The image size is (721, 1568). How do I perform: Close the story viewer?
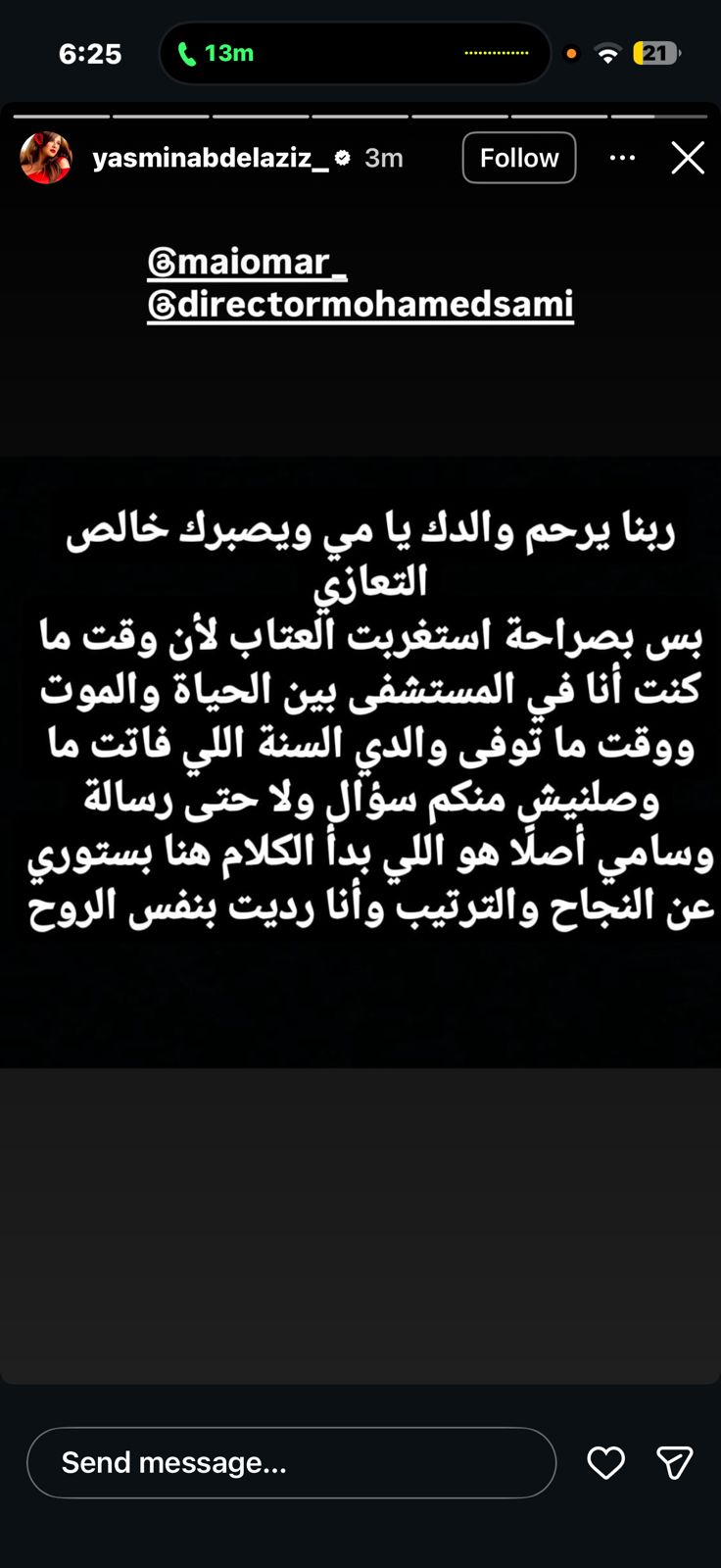pos(688,158)
